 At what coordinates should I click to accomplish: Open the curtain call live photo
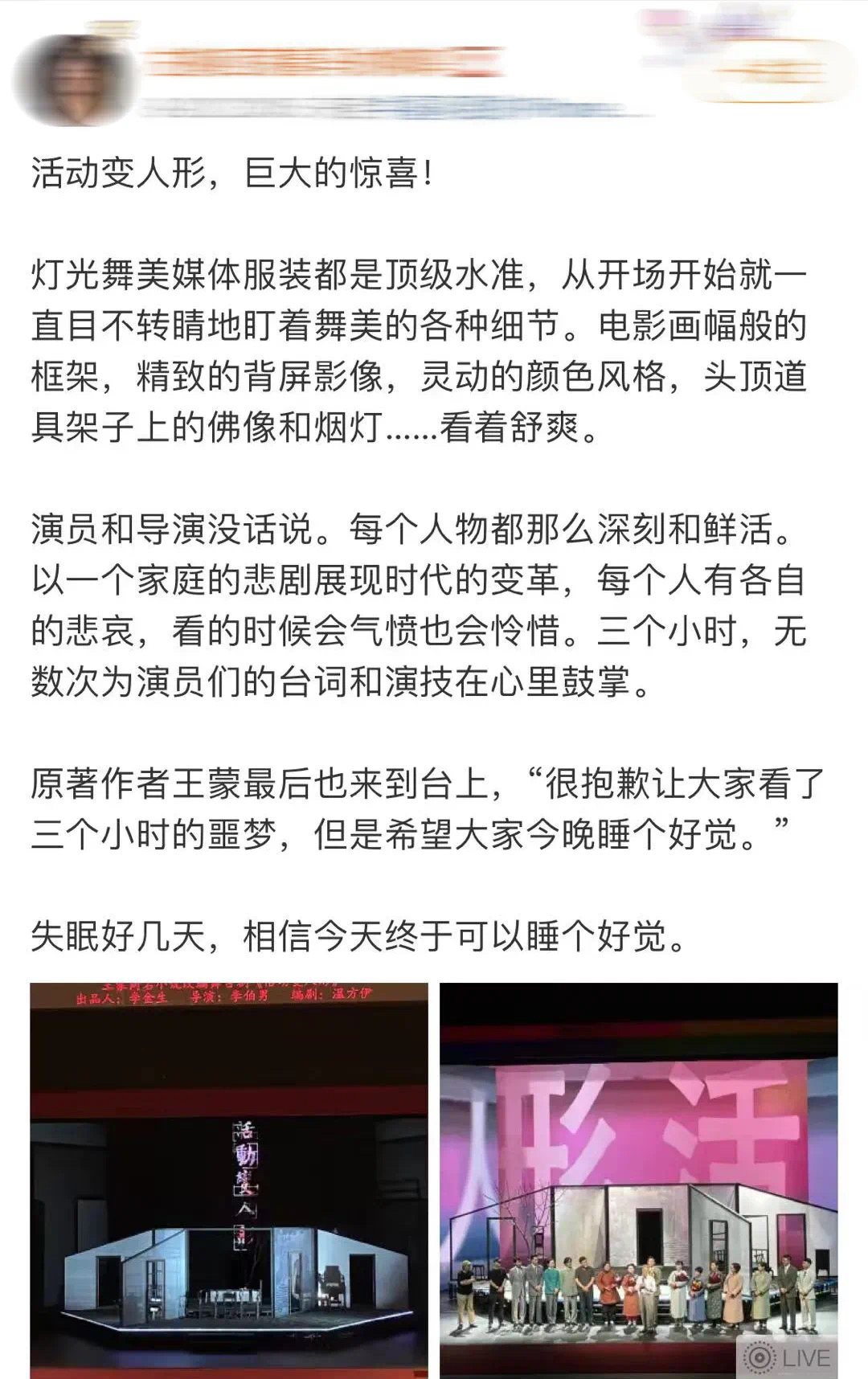pos(638,1179)
